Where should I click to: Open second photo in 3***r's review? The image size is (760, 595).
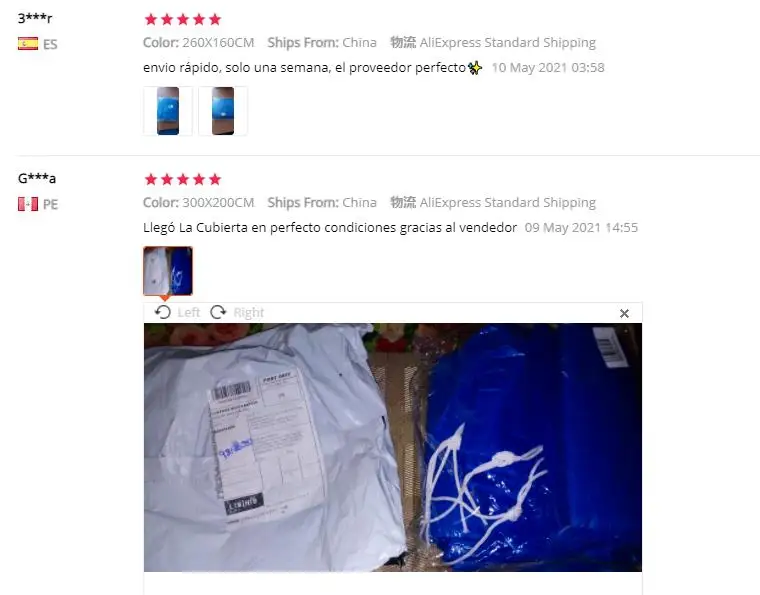point(223,111)
